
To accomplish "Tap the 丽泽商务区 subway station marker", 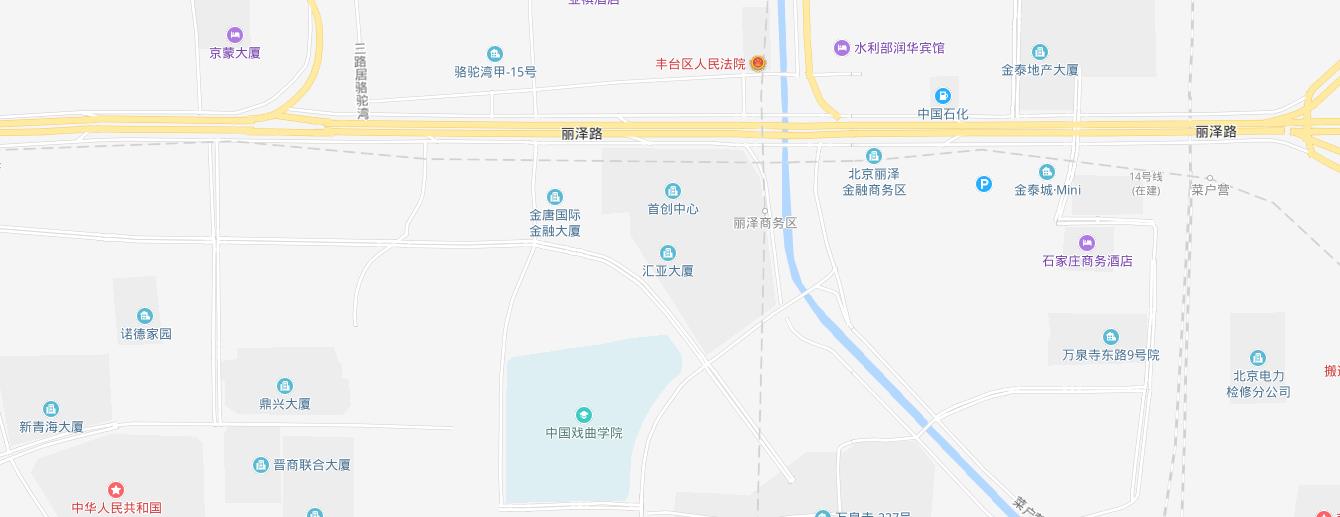I will [765, 211].
